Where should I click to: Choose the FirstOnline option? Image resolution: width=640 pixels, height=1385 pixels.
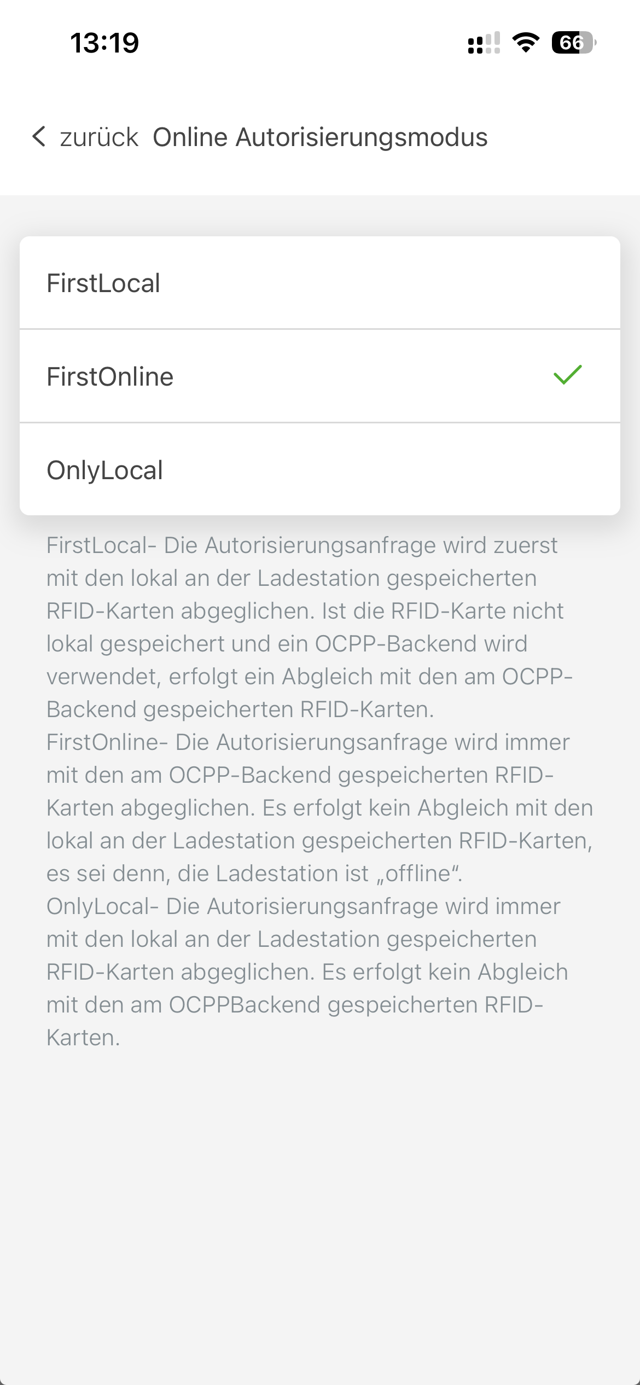(320, 376)
